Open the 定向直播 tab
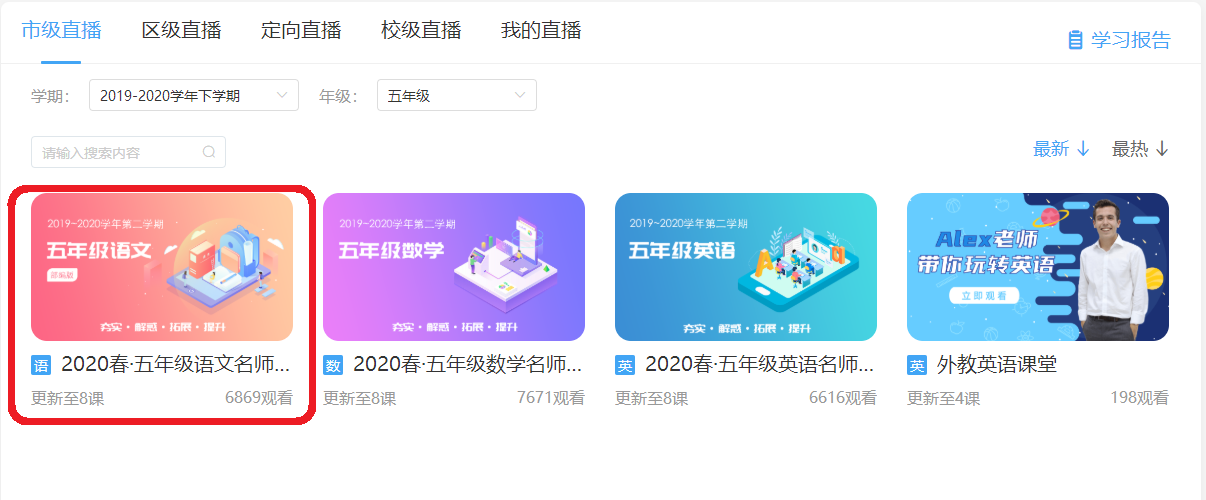Screen dimensions: 1206x500 (301, 30)
